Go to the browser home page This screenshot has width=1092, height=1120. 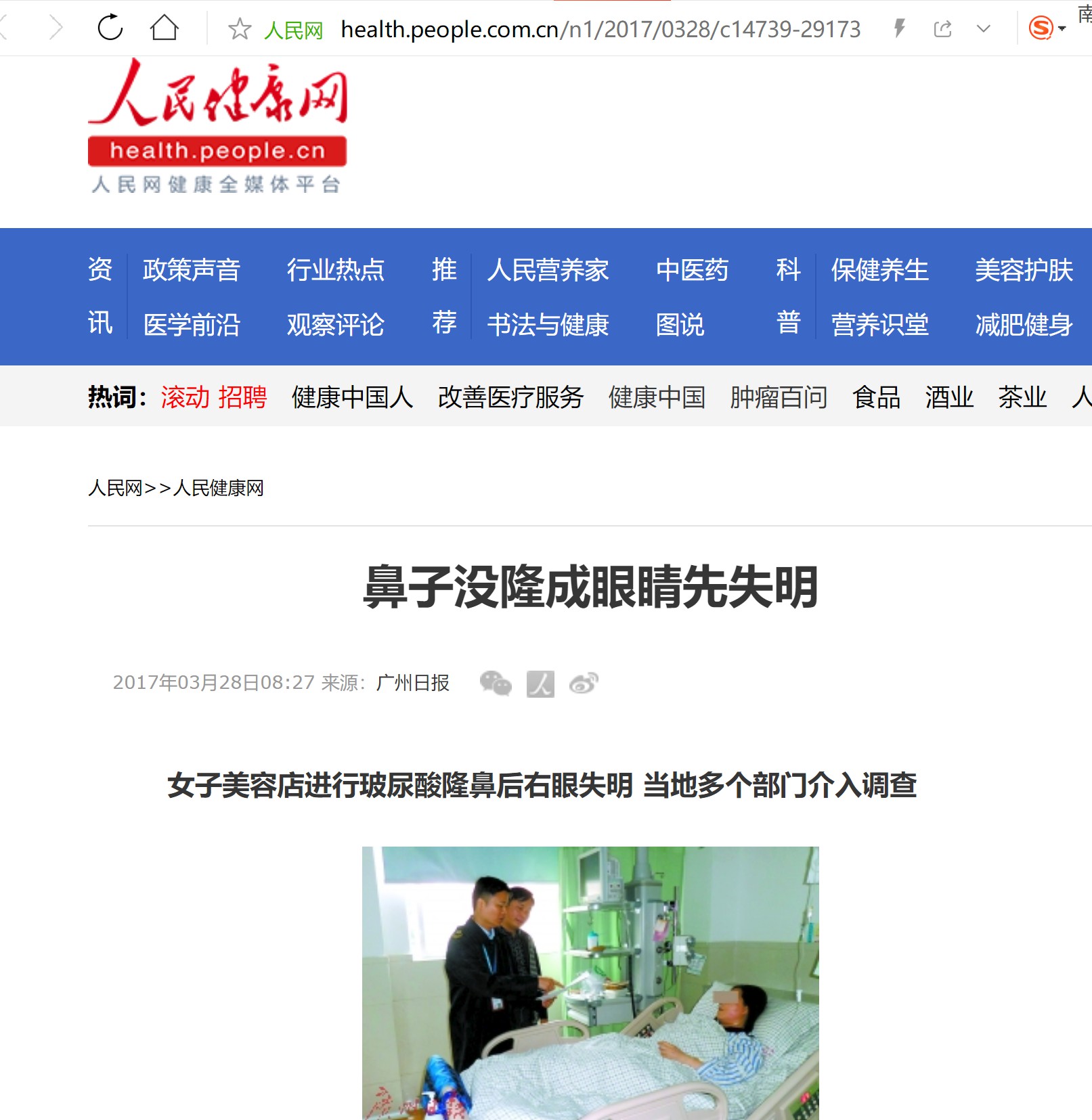pyautogui.click(x=164, y=28)
